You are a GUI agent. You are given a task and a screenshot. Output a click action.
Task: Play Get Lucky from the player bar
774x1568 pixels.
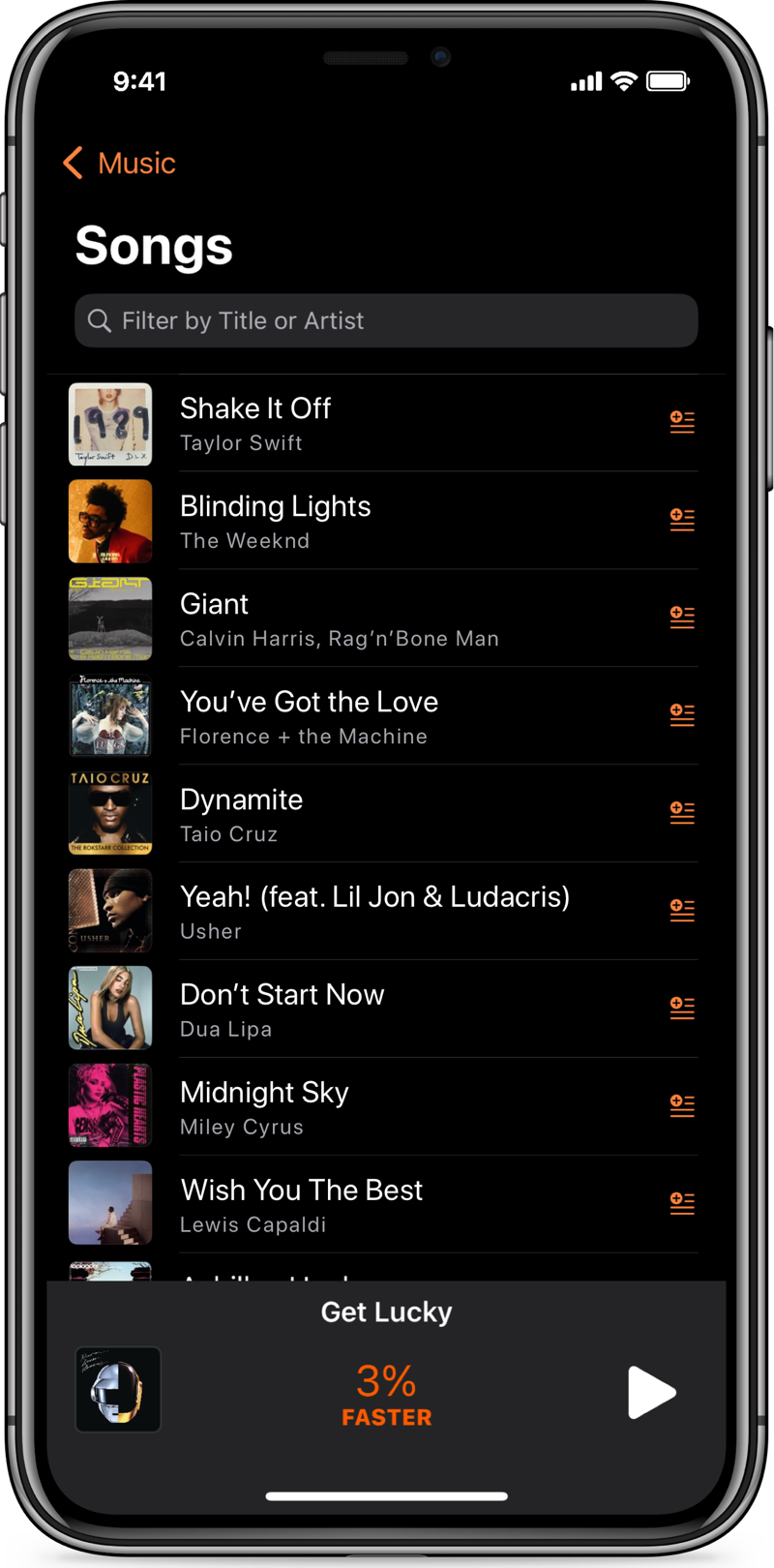650,1392
